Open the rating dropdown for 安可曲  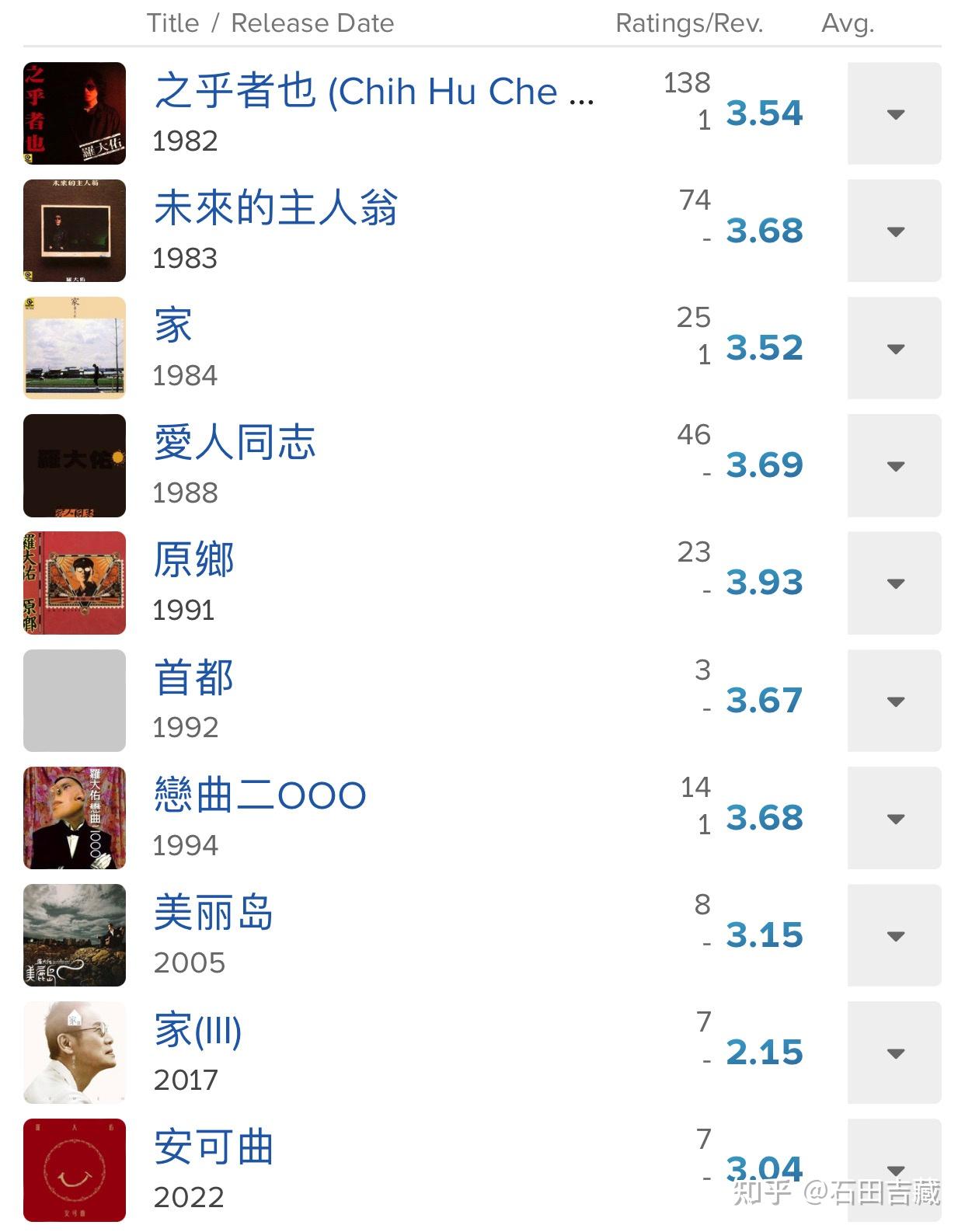coord(894,1169)
